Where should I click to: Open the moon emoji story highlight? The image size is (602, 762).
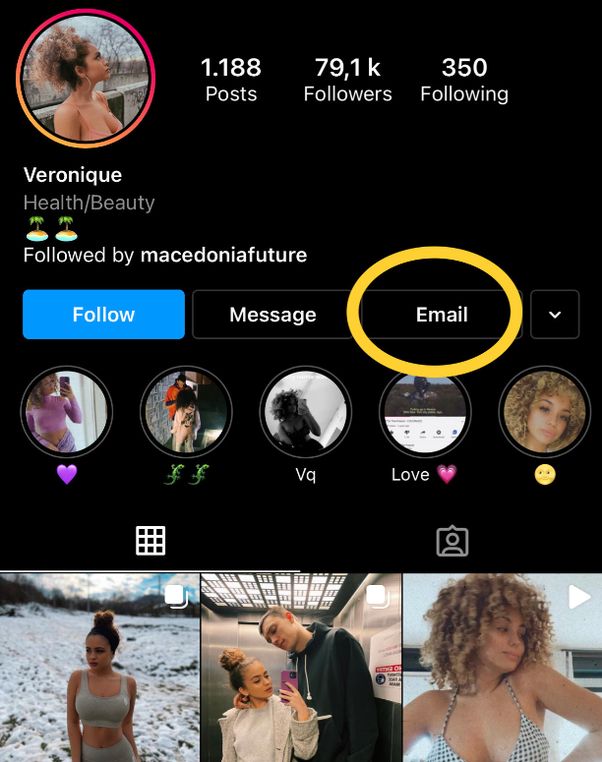coord(544,411)
